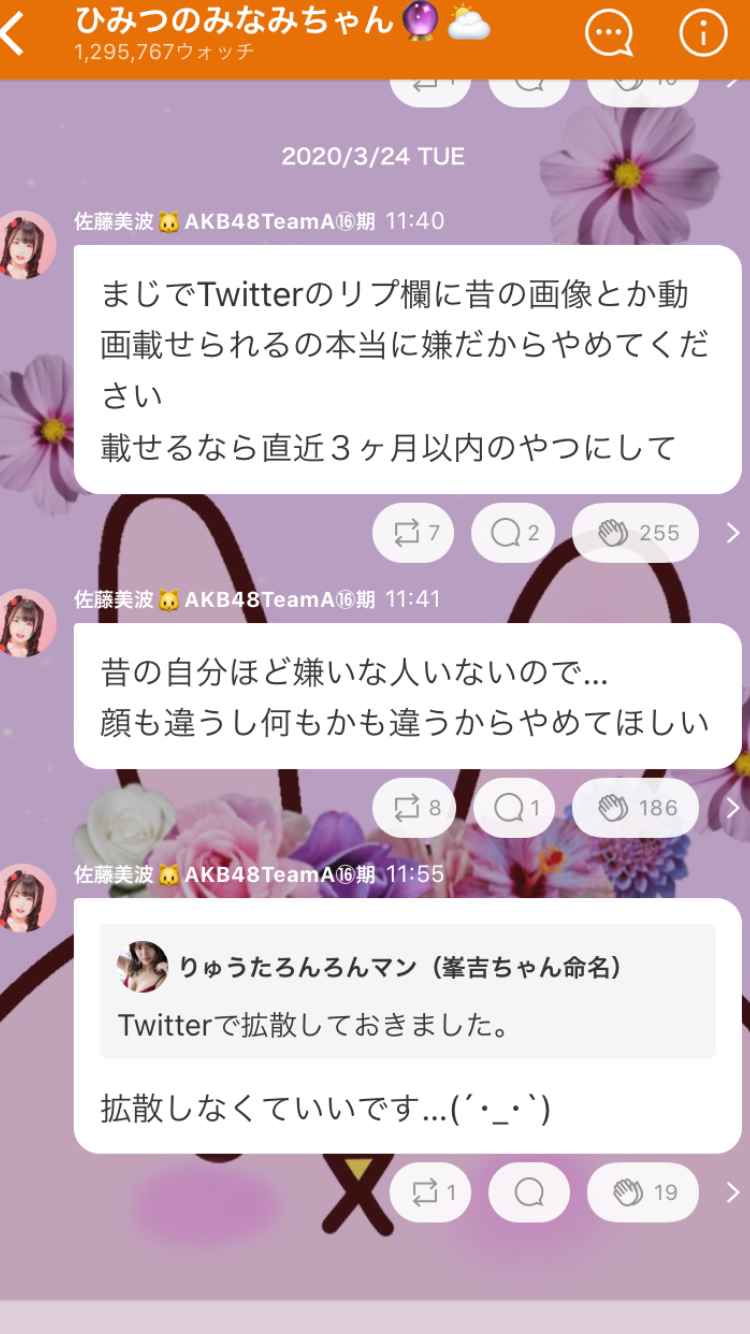The image size is (750, 1334).
Task: Open the comments speech bubble in header
Action: coord(609,35)
